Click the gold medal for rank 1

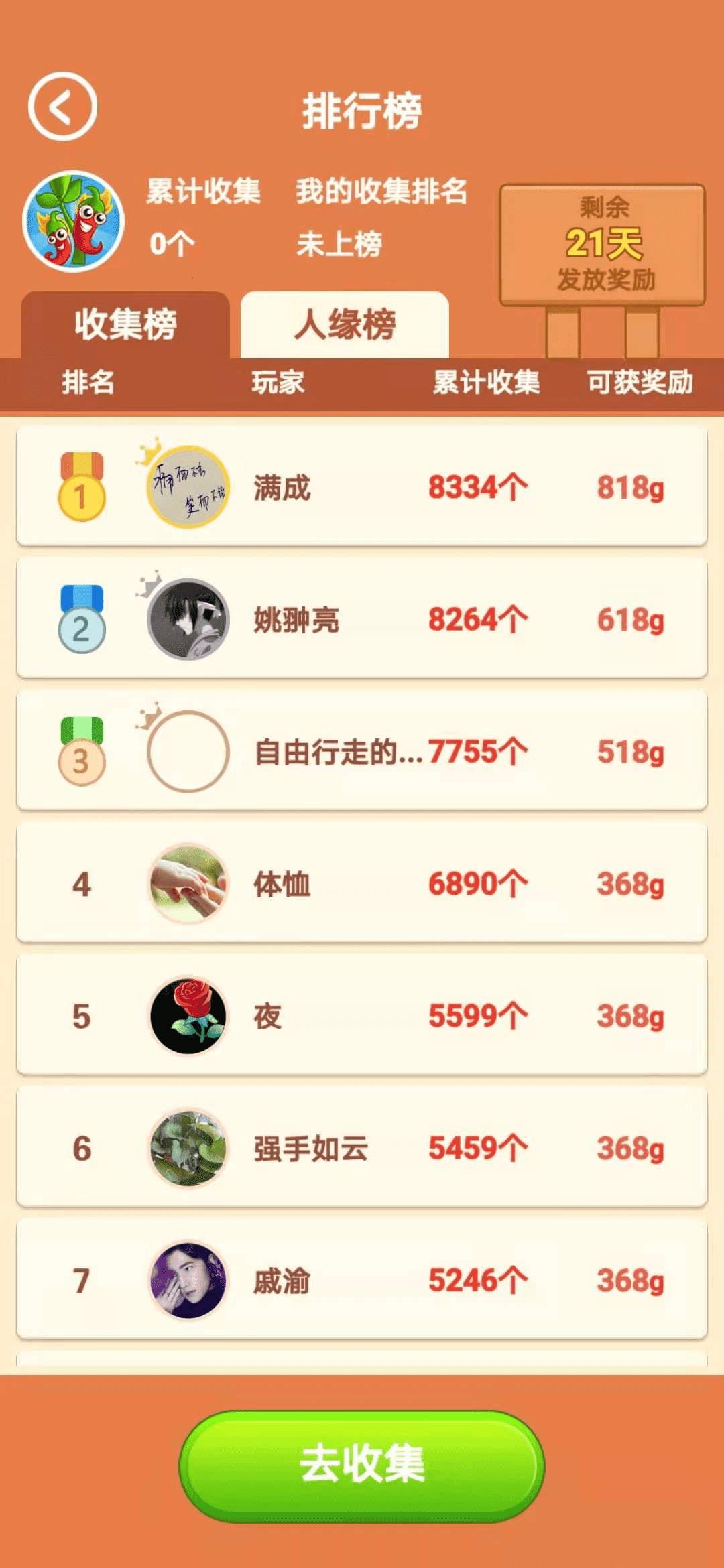coord(82,487)
